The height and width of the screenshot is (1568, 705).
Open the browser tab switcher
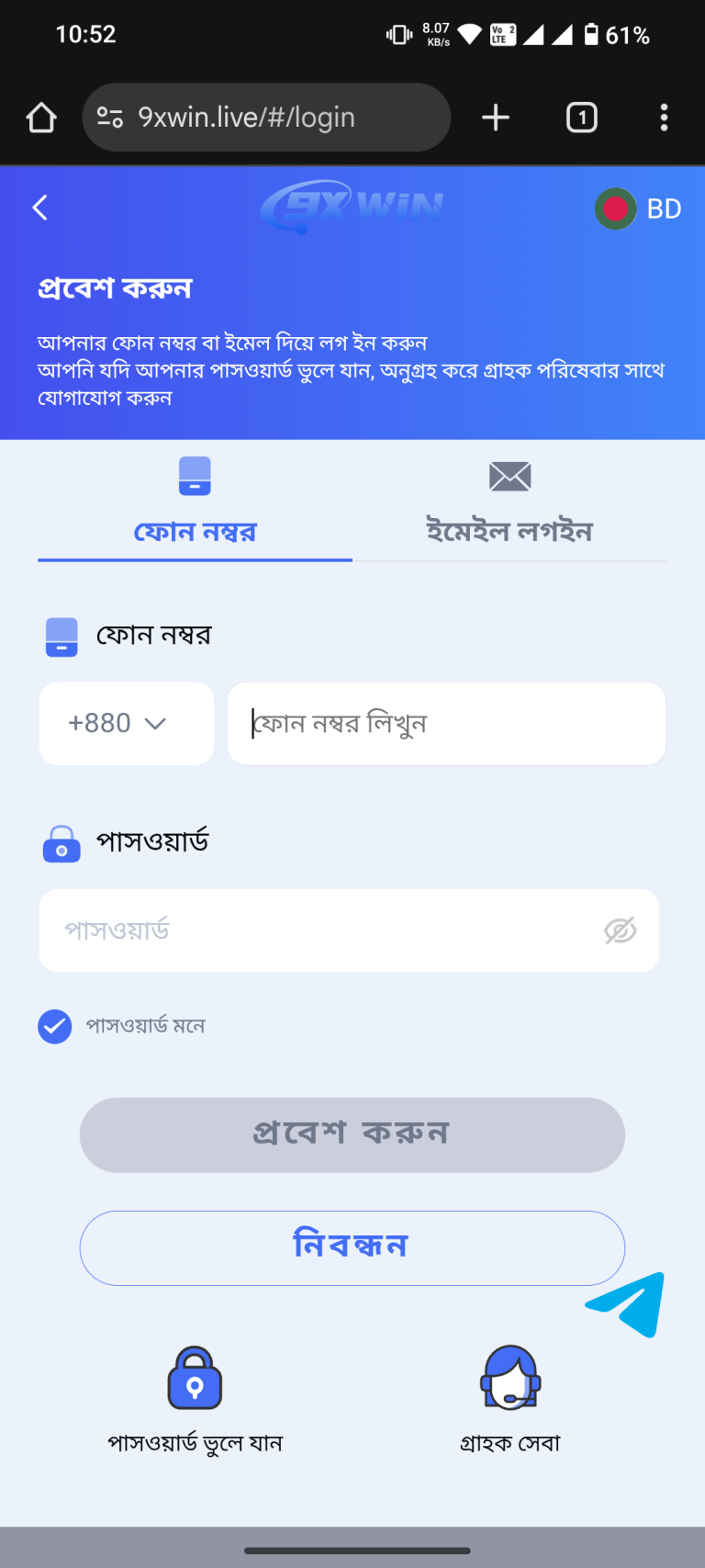pyautogui.click(x=582, y=118)
